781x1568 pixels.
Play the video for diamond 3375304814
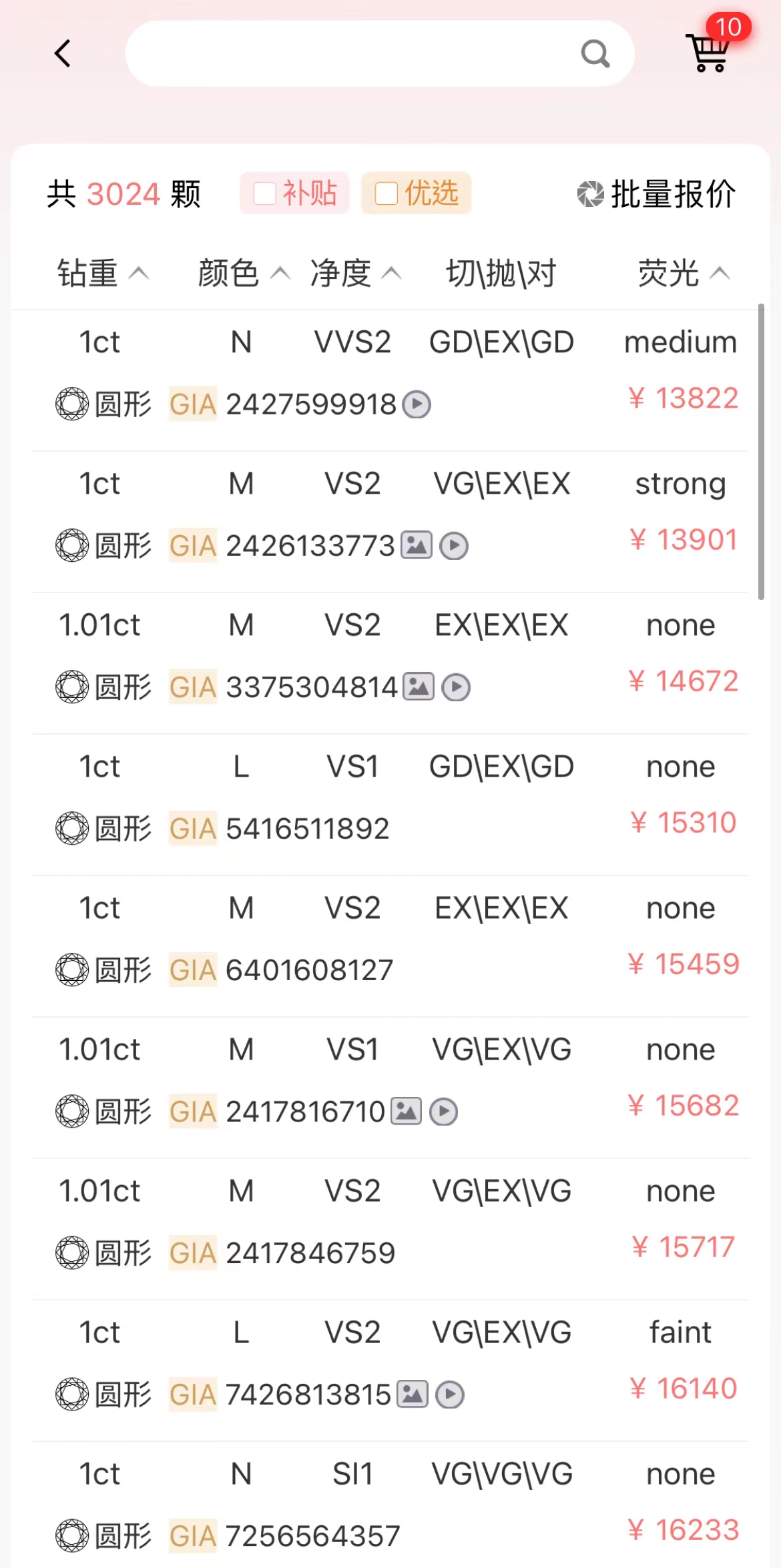point(456,687)
